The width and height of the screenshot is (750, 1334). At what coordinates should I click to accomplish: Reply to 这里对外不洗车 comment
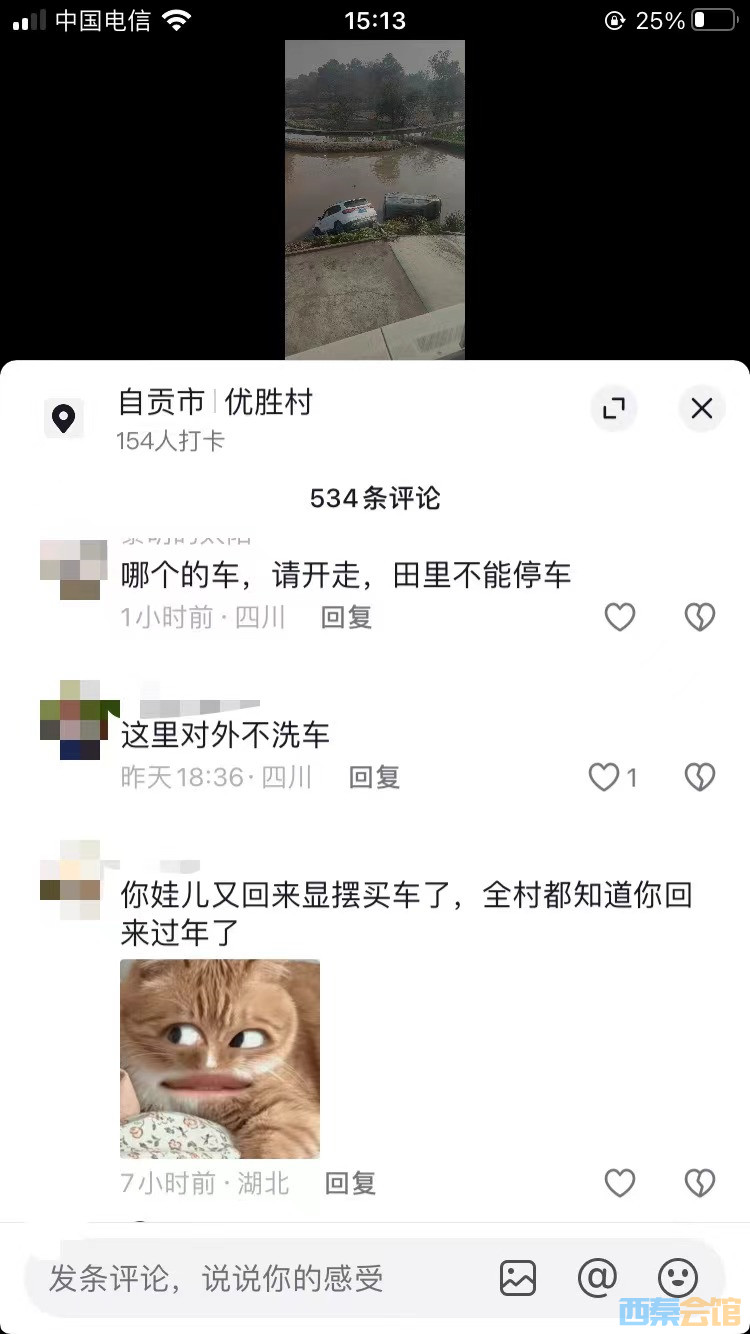[x=374, y=777]
